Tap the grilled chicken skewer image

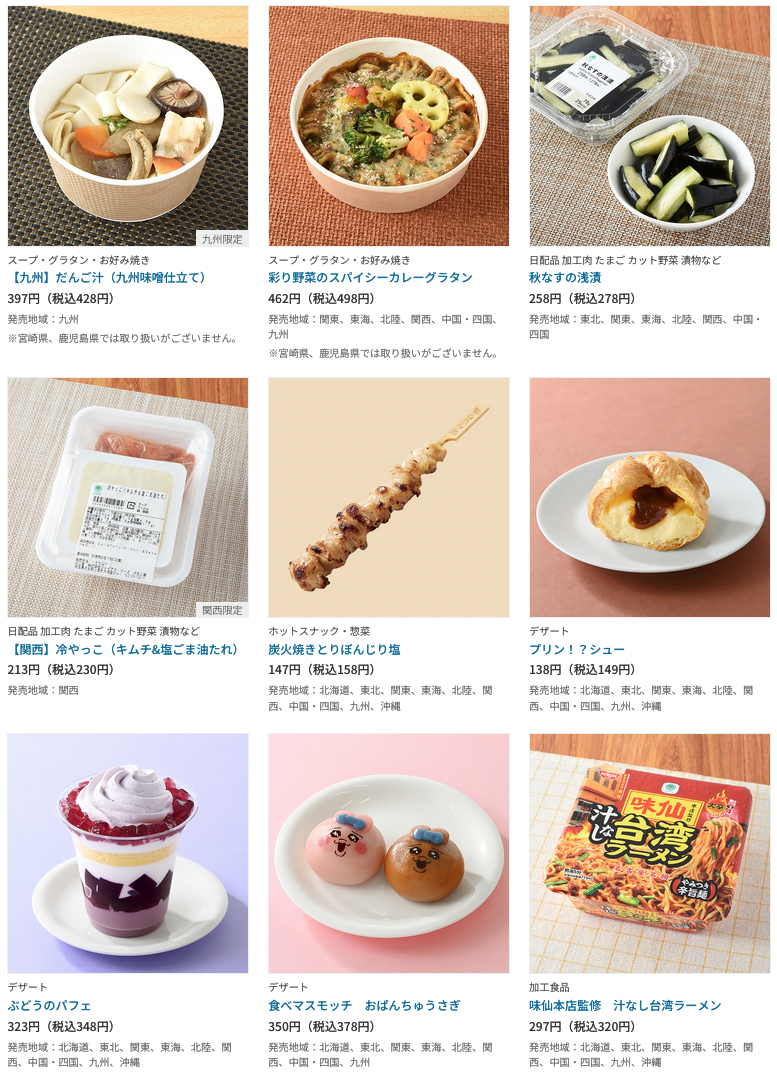(388, 497)
